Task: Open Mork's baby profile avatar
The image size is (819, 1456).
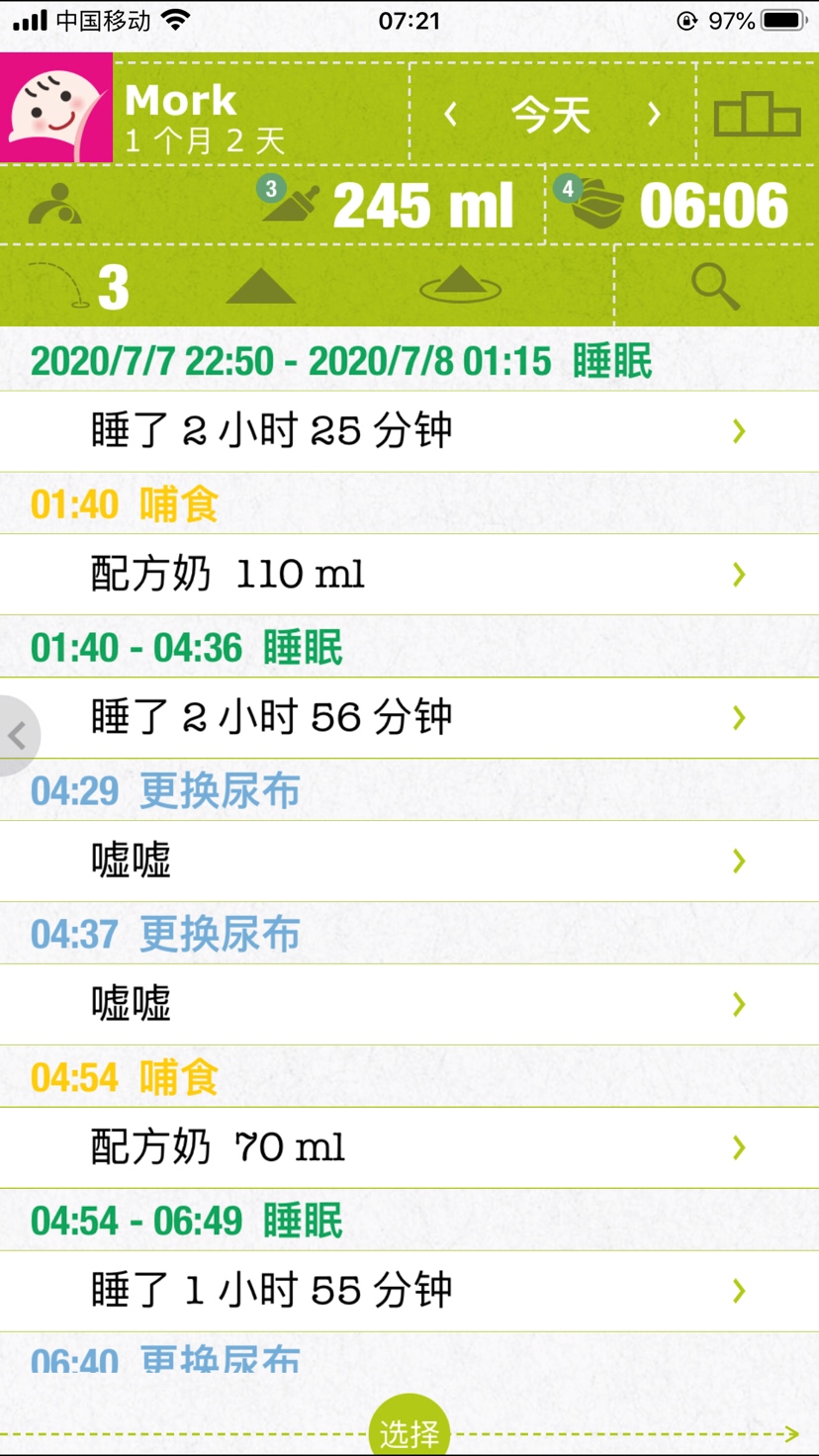Action: pos(56,108)
